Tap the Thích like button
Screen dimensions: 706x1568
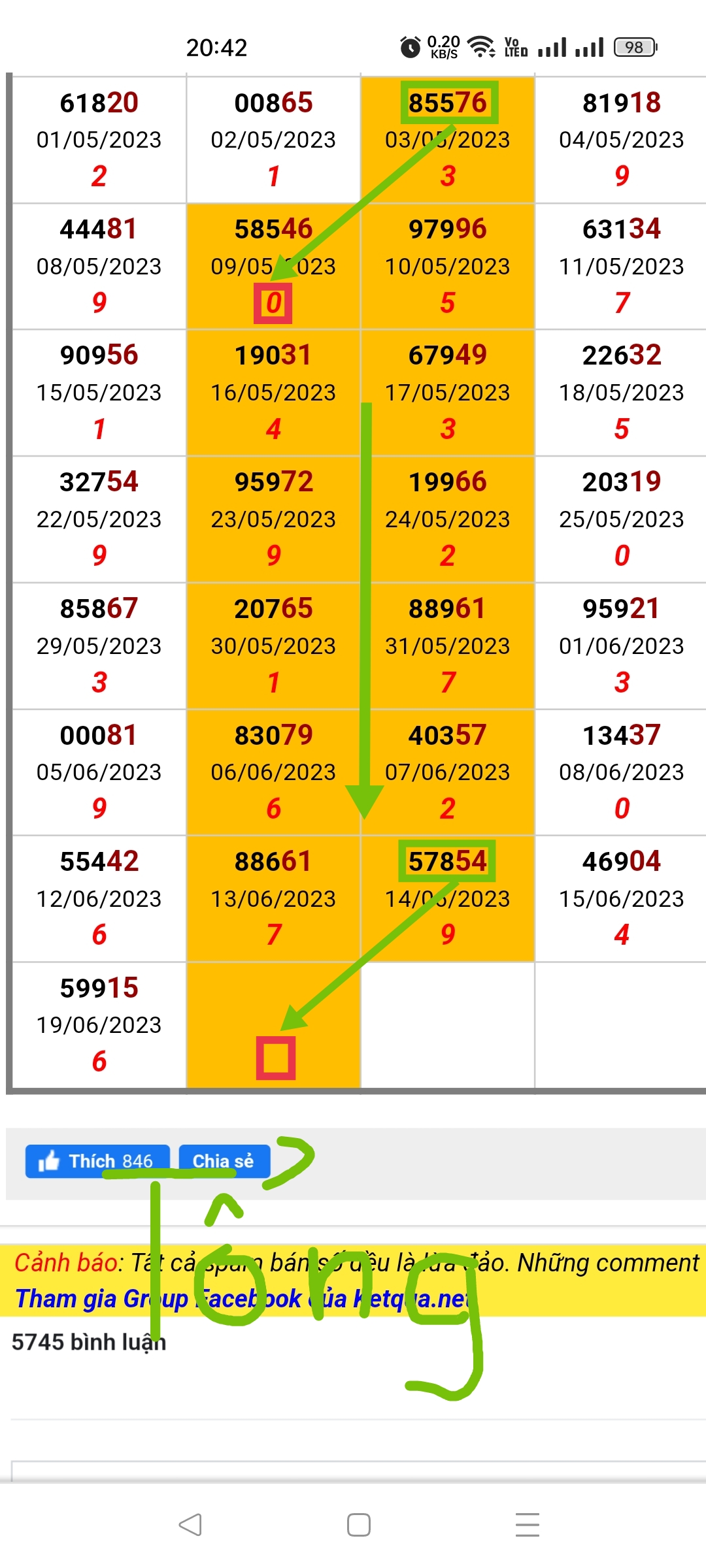[x=97, y=1161]
